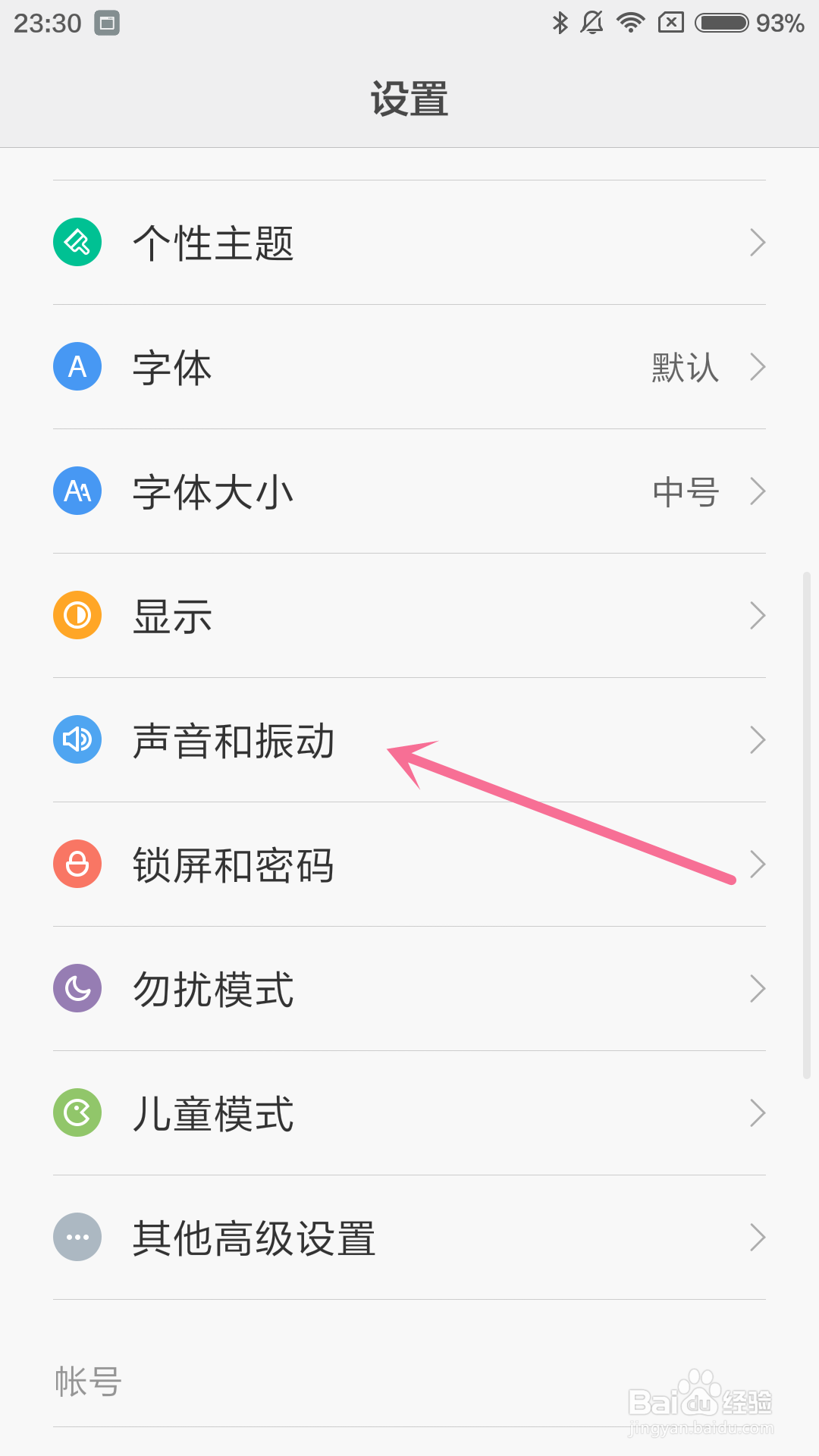Screen dimensions: 819x1456
Task: Expand the 锁屏和密码 settings via its chevron
Action: click(758, 864)
